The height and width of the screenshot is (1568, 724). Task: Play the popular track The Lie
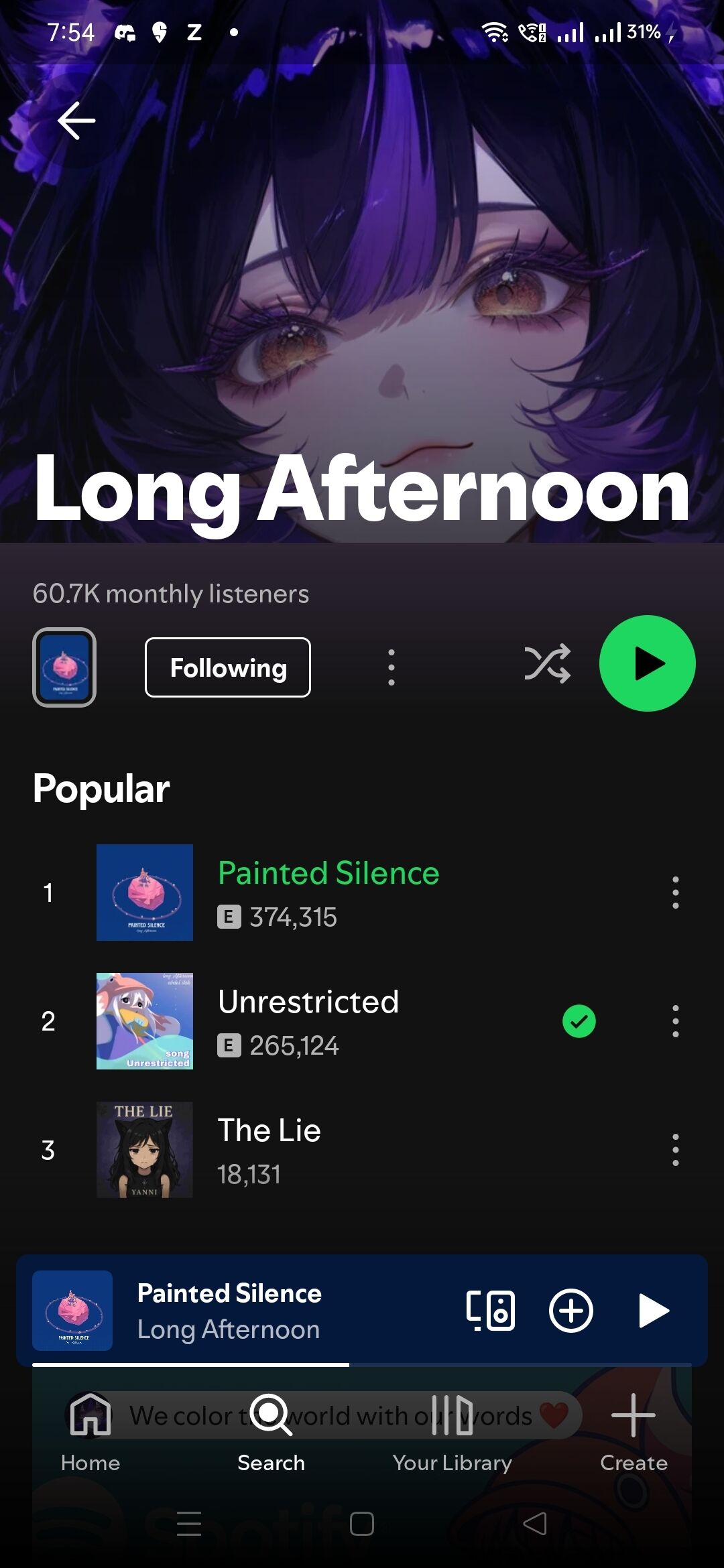coord(269,1150)
